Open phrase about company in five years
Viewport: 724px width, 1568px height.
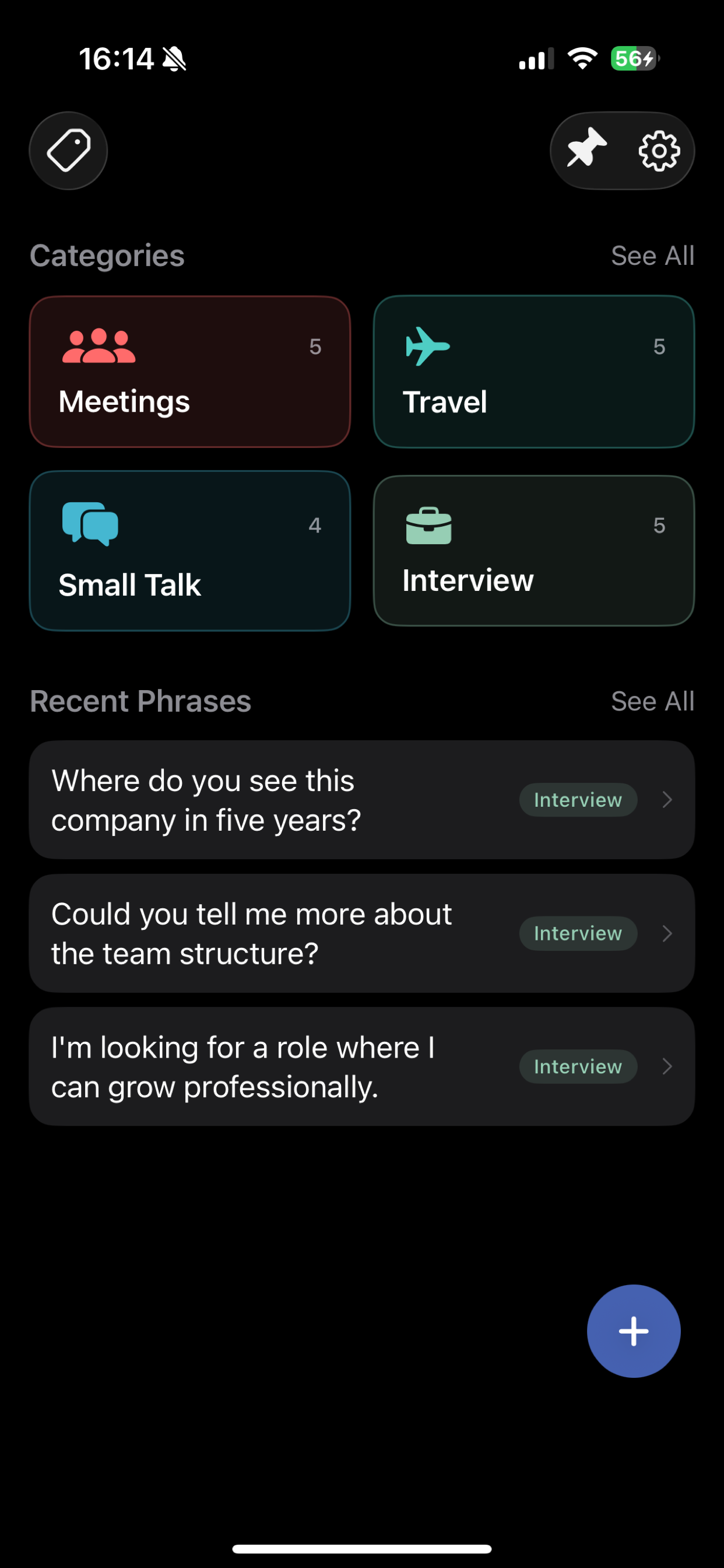(362, 800)
